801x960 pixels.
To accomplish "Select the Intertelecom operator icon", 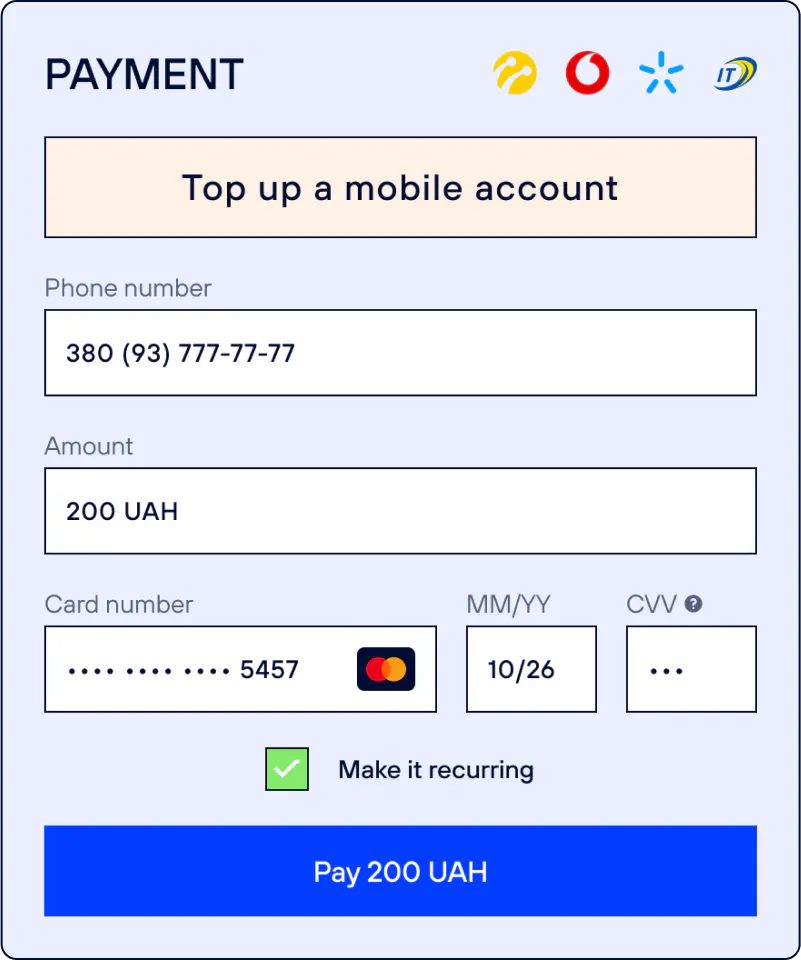I will tap(735, 72).
